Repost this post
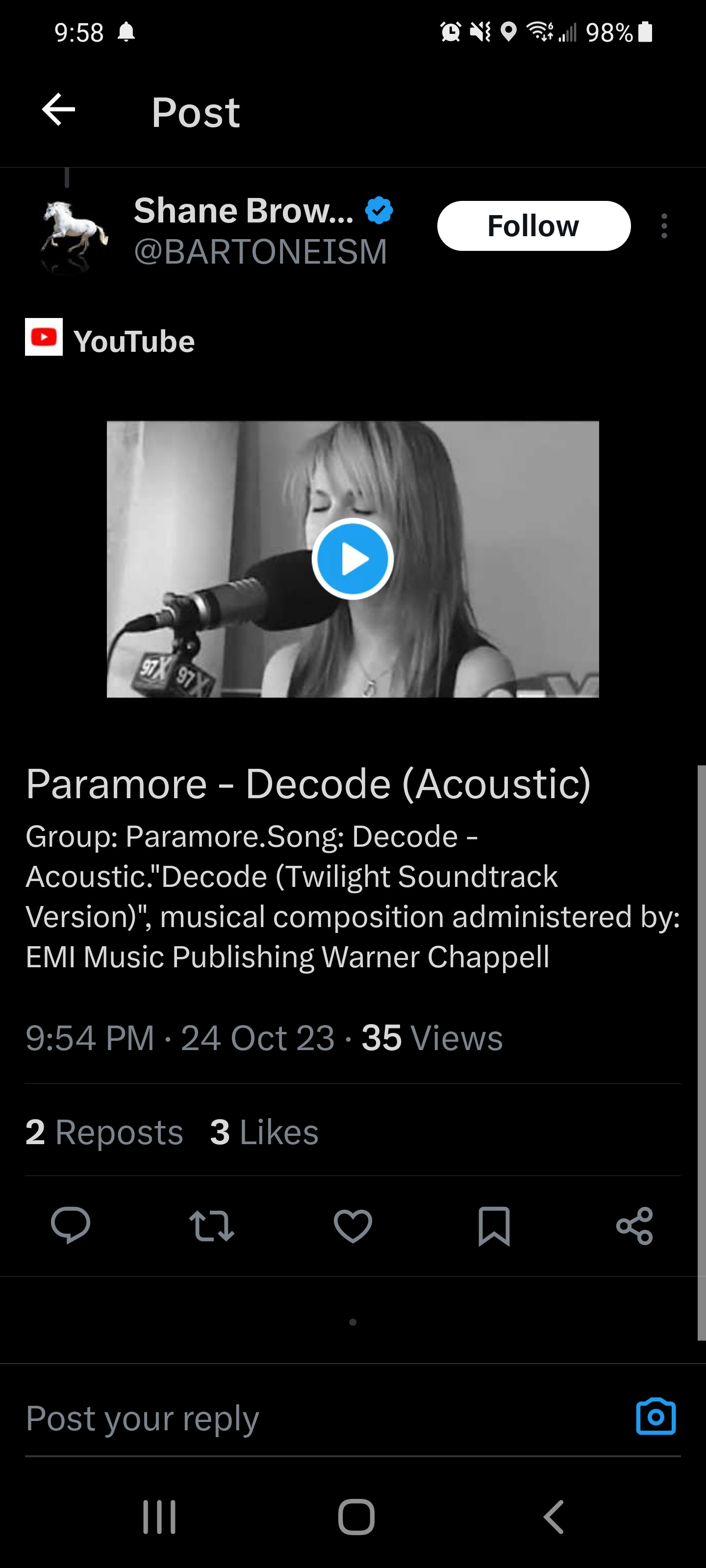706x1568 pixels. [211, 1225]
